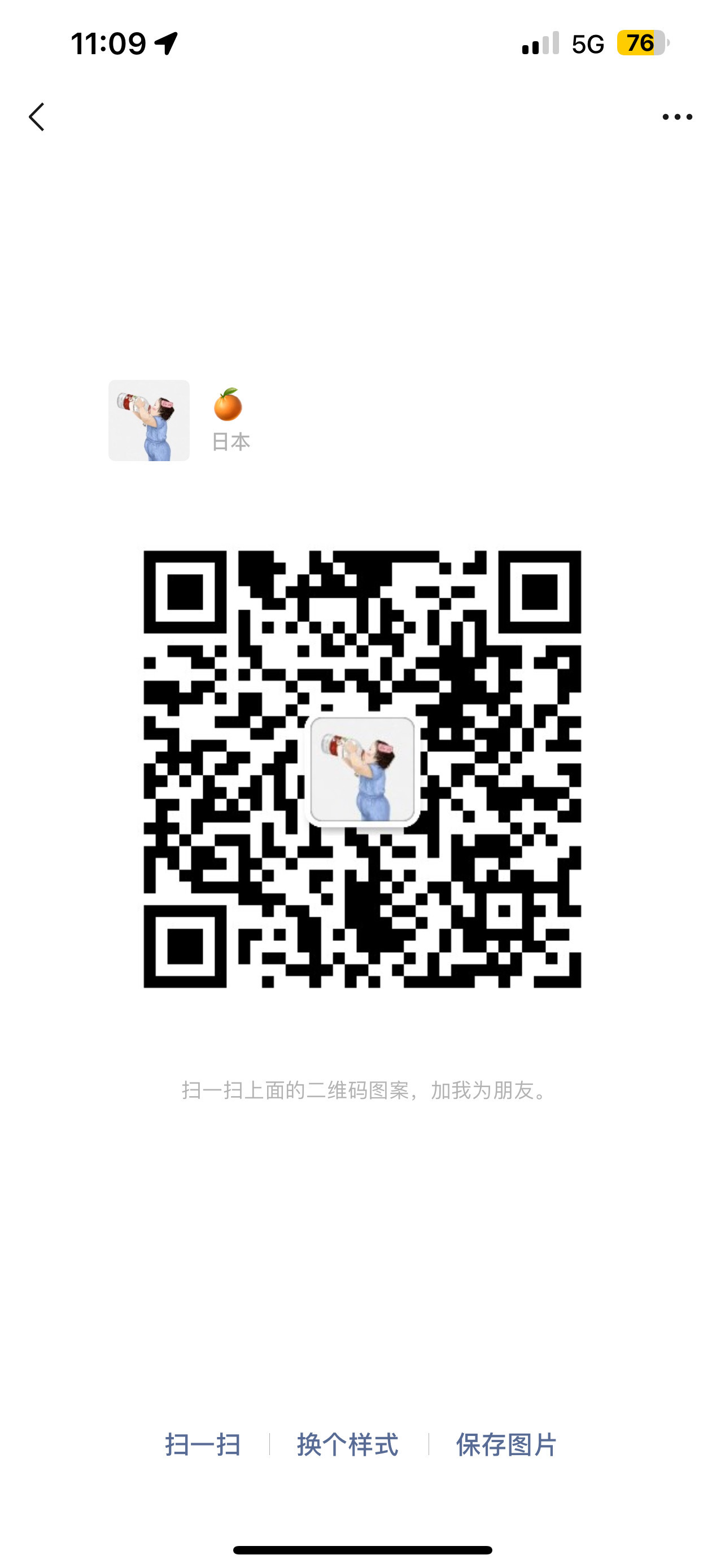The width and height of the screenshot is (725, 1568).
Task: Tap 保存图片 to save the image
Action: pos(506,1444)
